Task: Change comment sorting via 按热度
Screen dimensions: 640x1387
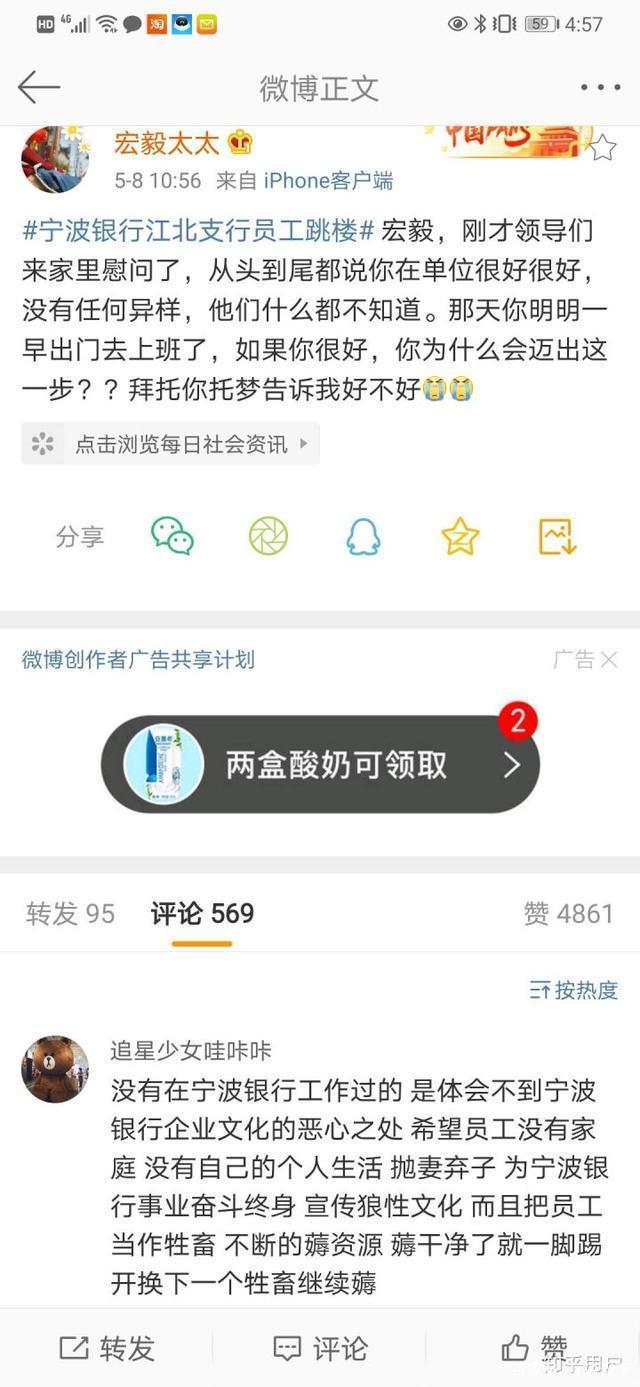Action: [574, 990]
